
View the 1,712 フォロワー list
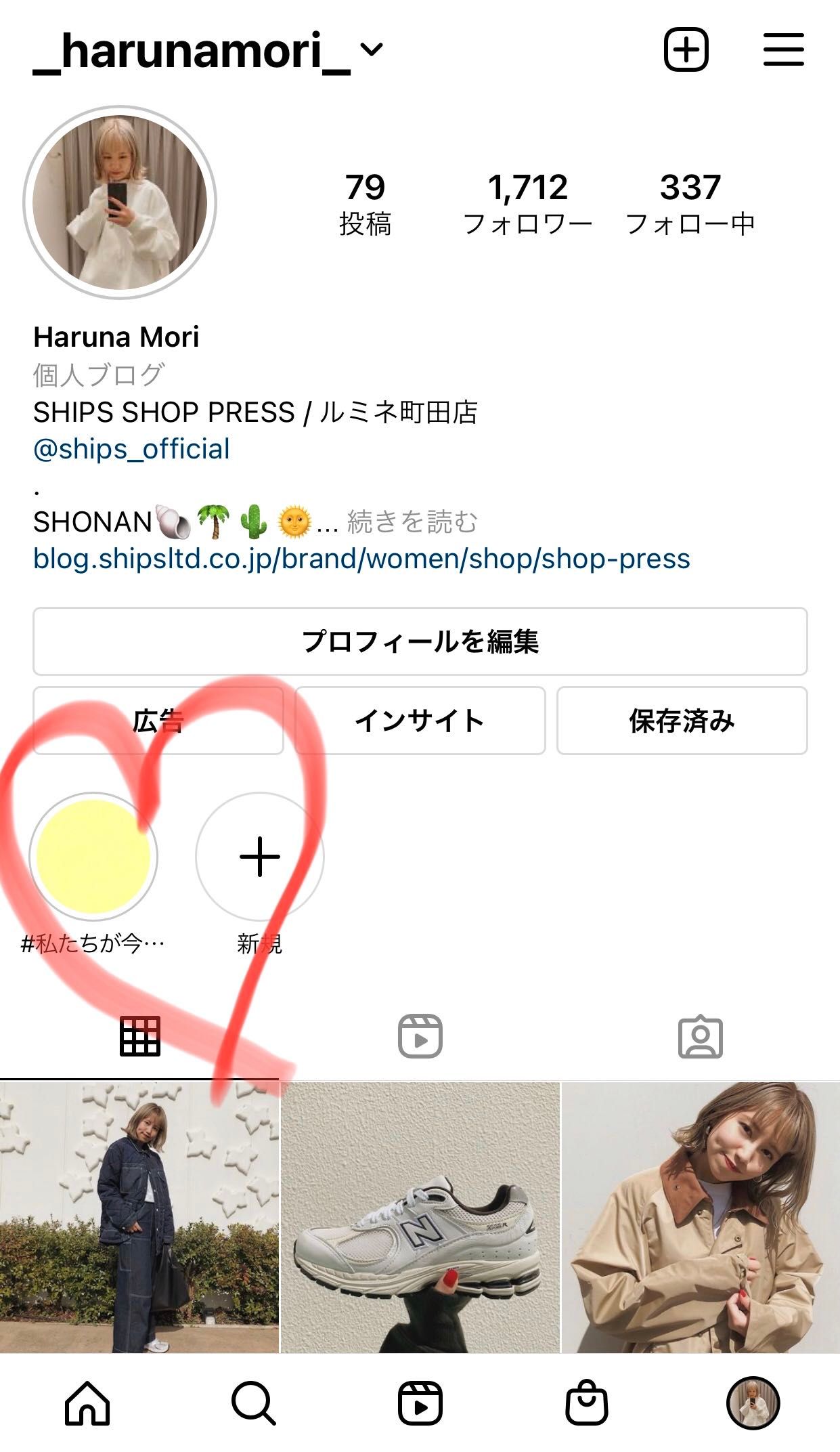[x=527, y=203]
